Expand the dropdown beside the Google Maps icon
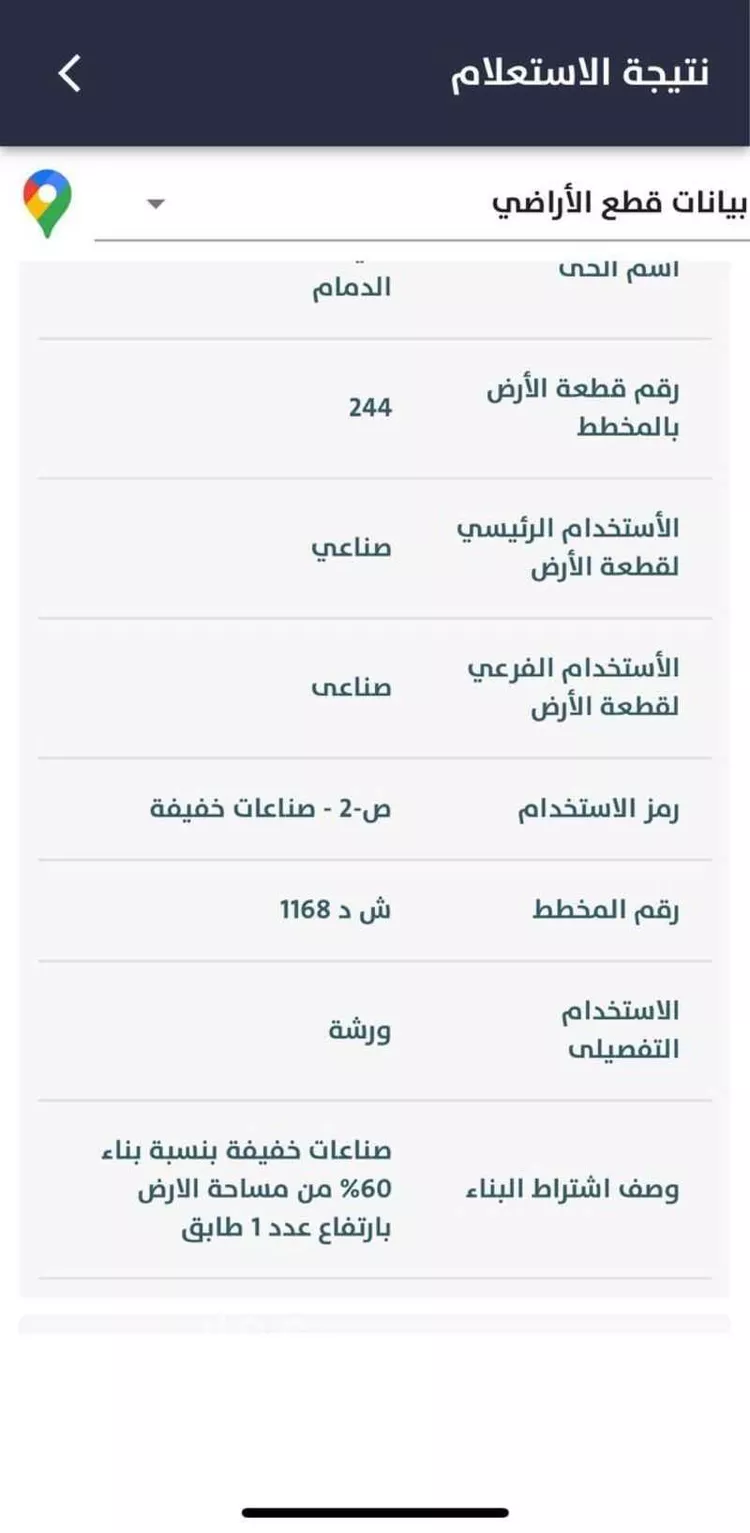The width and height of the screenshot is (750, 1533). pos(155,203)
